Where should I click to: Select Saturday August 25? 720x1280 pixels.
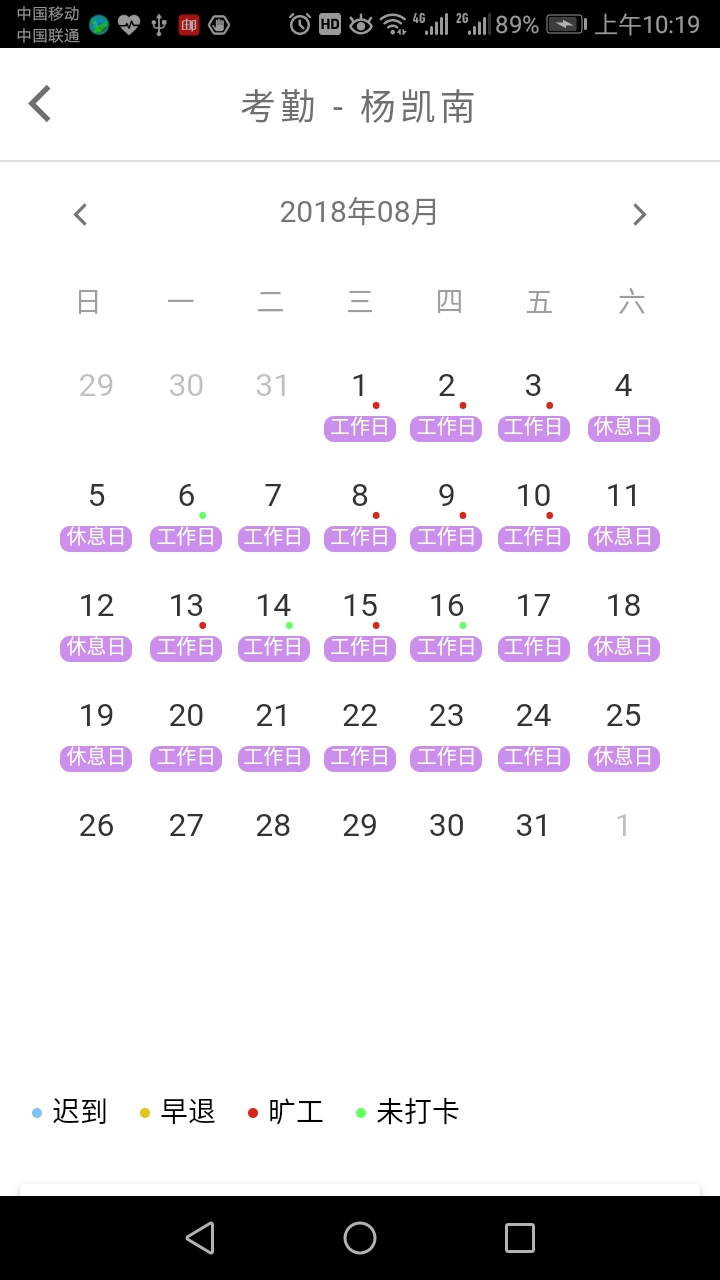coord(623,735)
